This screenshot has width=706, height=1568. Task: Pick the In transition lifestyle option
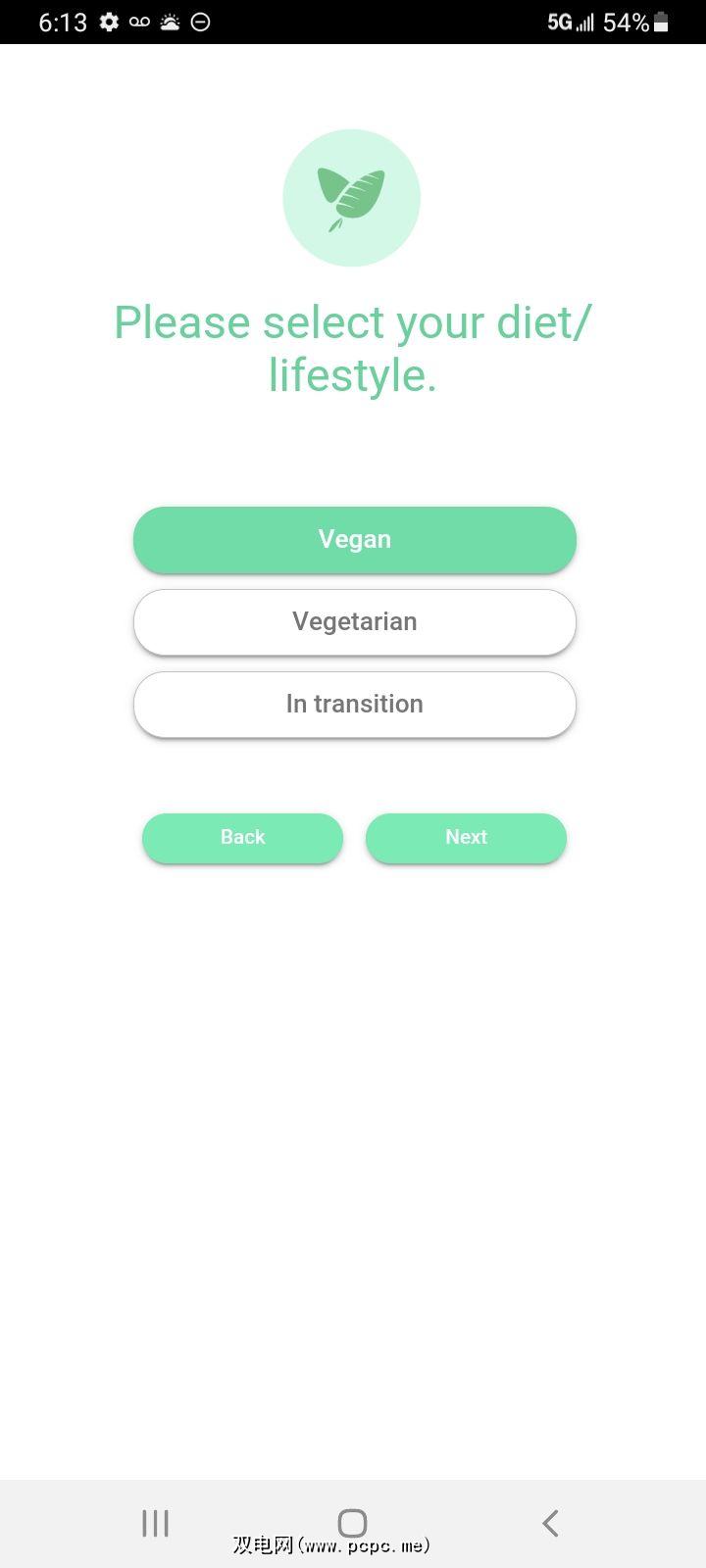(354, 705)
